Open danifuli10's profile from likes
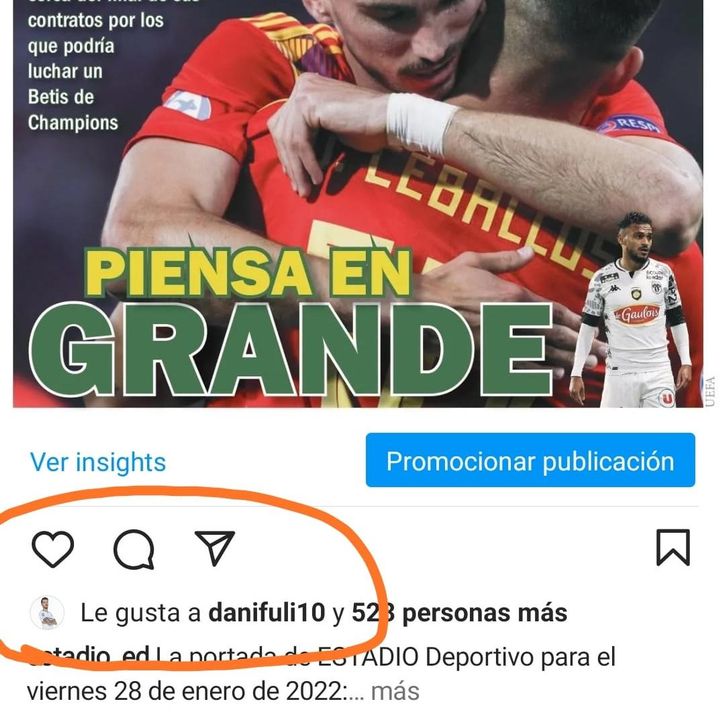This screenshot has height=720, width=725. [x=267, y=612]
